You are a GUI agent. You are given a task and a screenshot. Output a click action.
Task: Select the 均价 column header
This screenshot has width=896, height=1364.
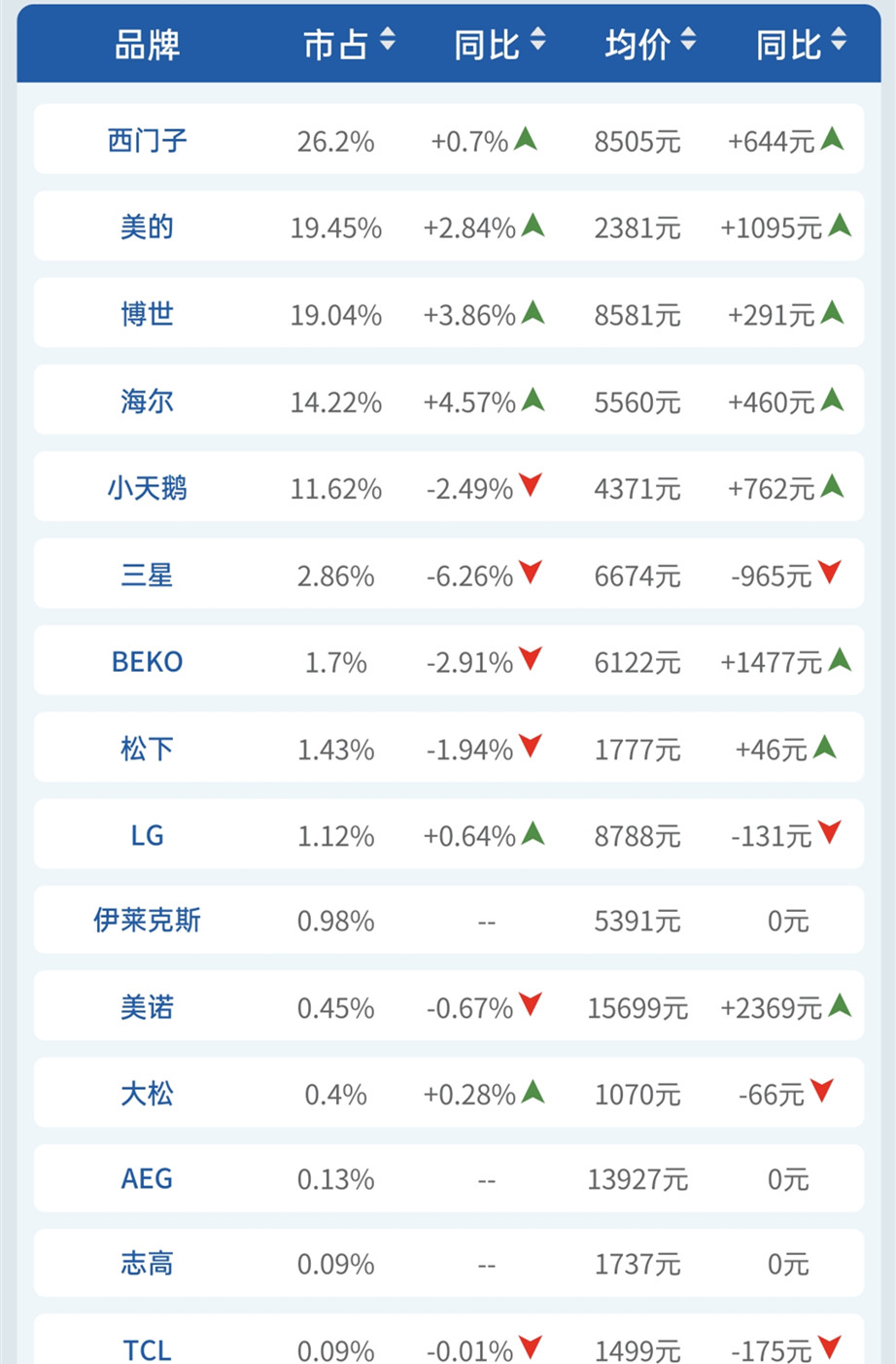tap(640, 43)
